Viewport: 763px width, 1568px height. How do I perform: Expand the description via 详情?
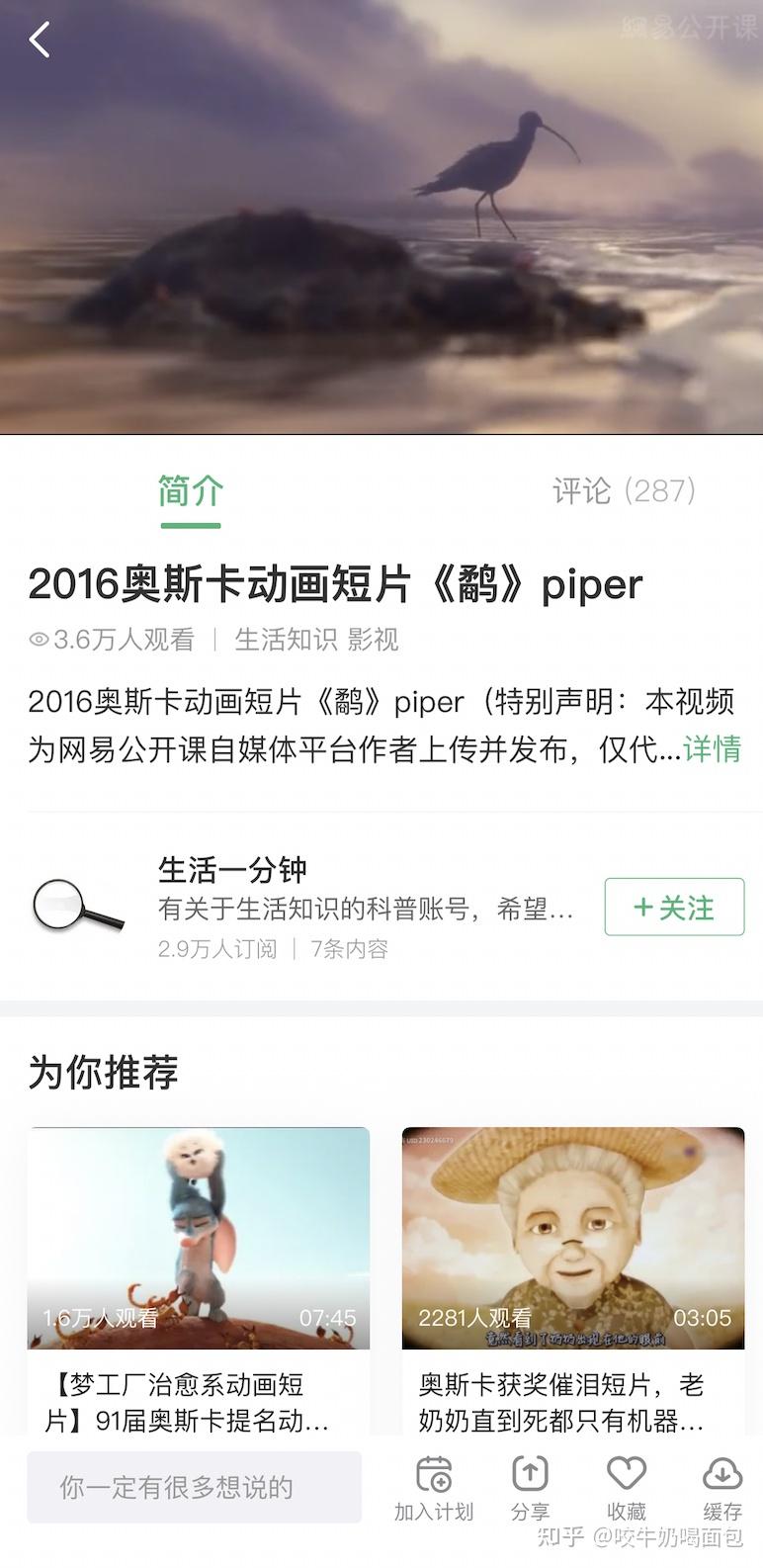[712, 748]
